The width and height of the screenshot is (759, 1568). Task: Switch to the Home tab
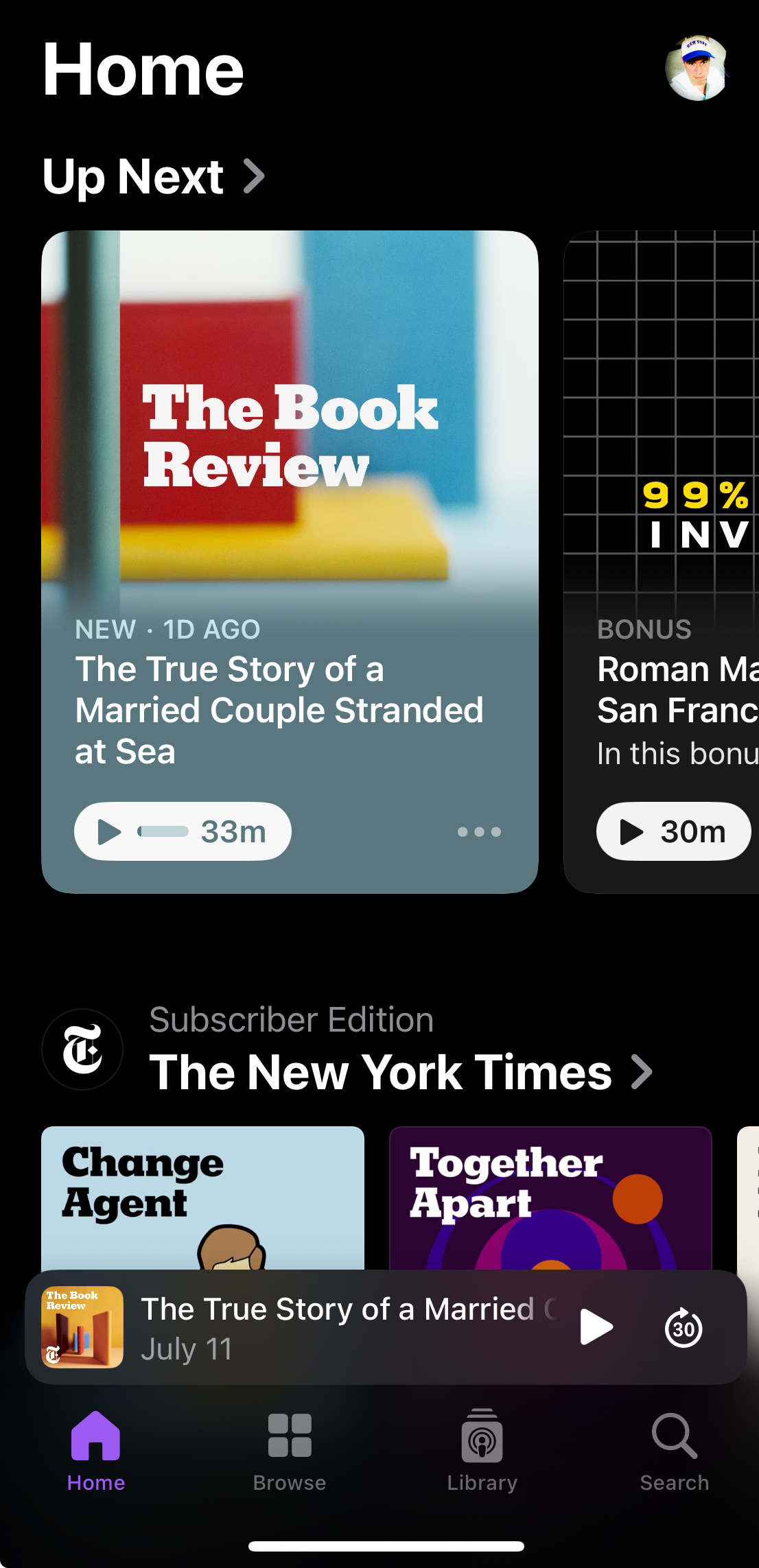pyautogui.click(x=96, y=1451)
